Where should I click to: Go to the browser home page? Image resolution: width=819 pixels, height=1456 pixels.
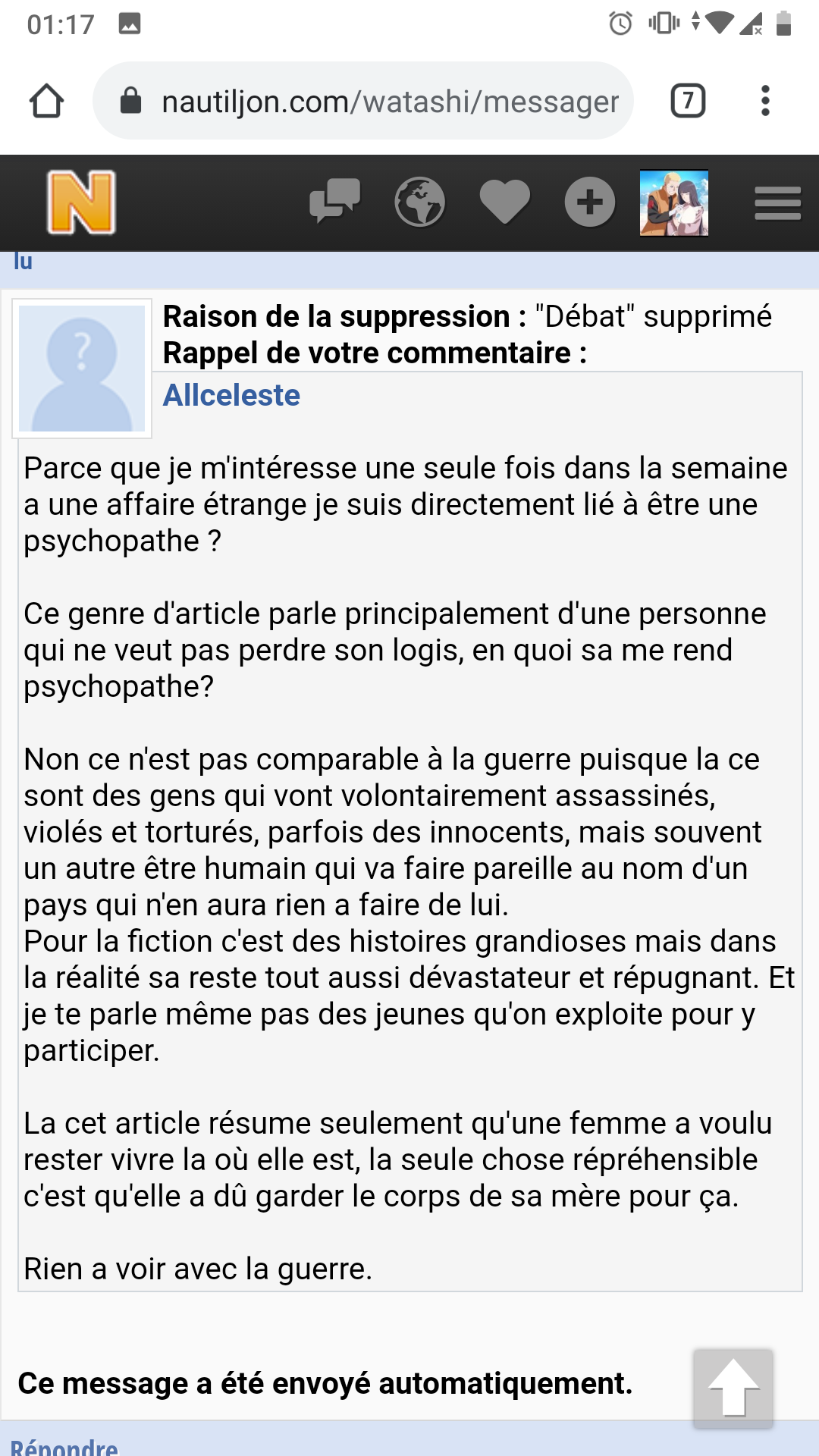click(x=46, y=101)
